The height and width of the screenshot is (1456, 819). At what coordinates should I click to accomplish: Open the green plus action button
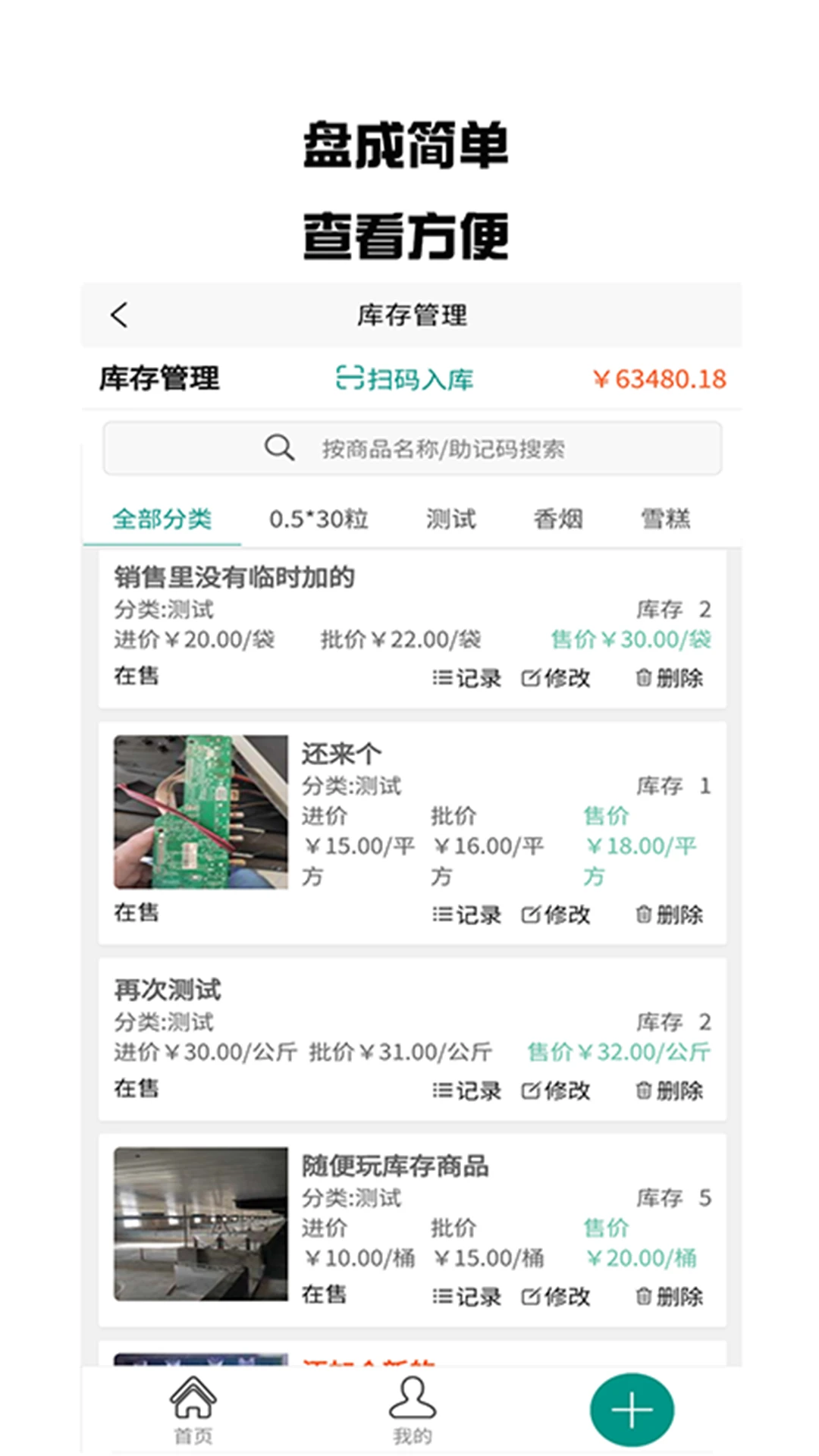tap(630, 1407)
